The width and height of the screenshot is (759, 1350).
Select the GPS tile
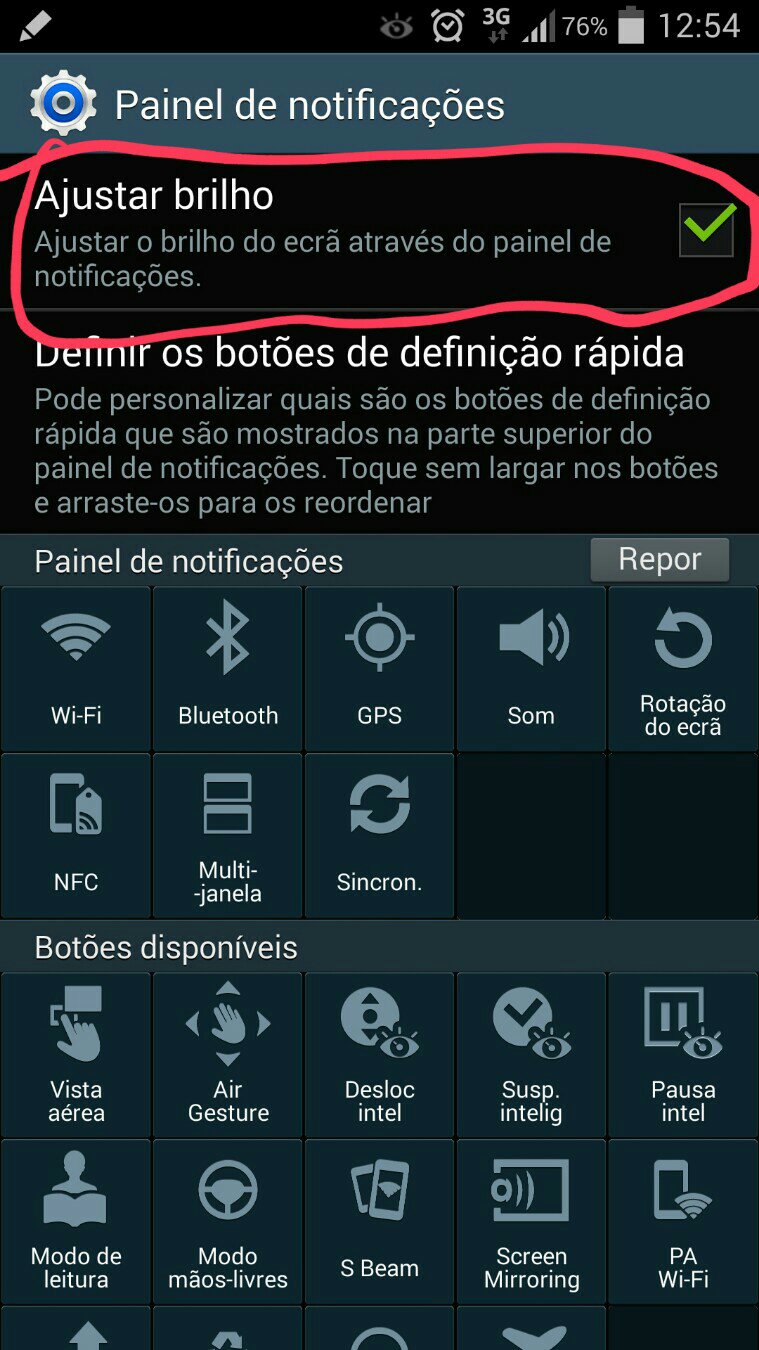pyautogui.click(x=380, y=668)
